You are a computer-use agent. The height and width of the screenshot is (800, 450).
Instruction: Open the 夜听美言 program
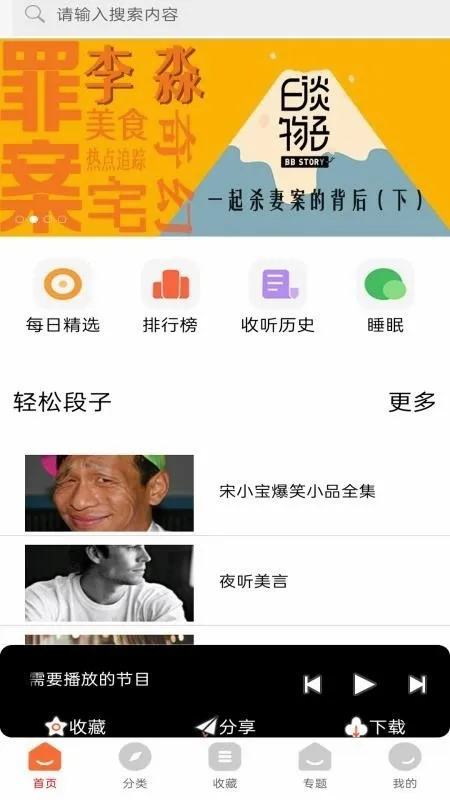(x=225, y=582)
